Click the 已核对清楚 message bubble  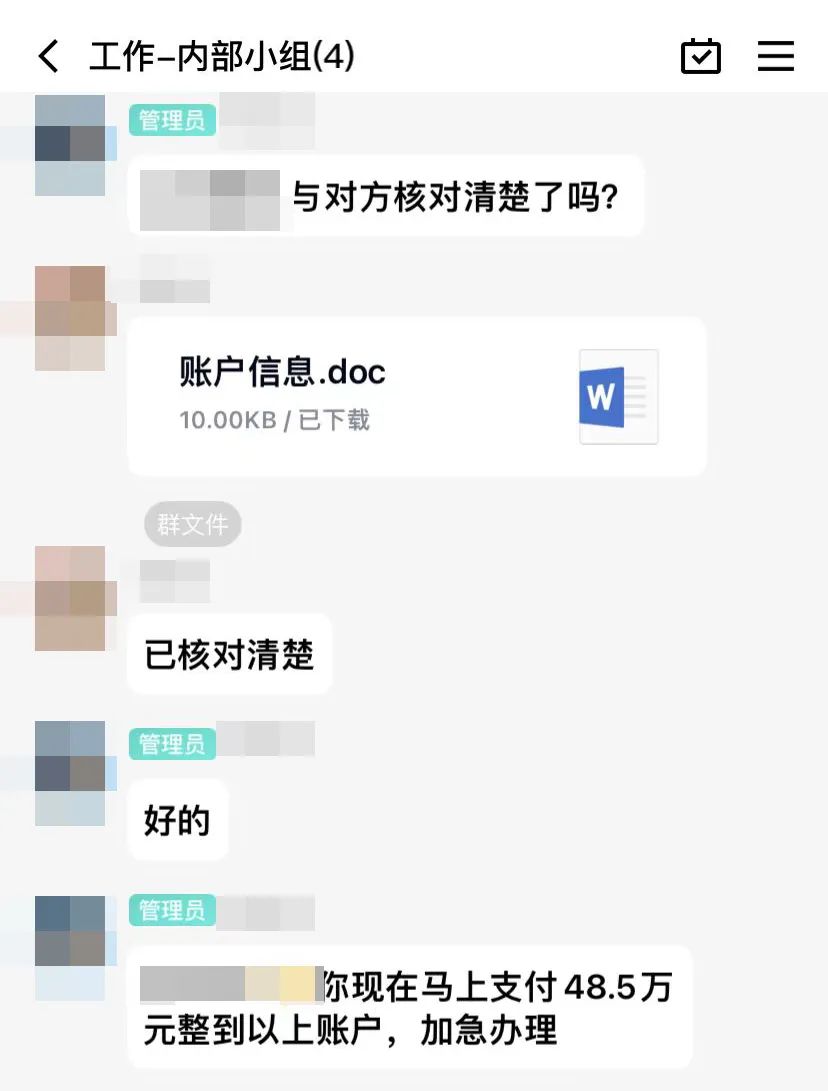tap(229, 655)
